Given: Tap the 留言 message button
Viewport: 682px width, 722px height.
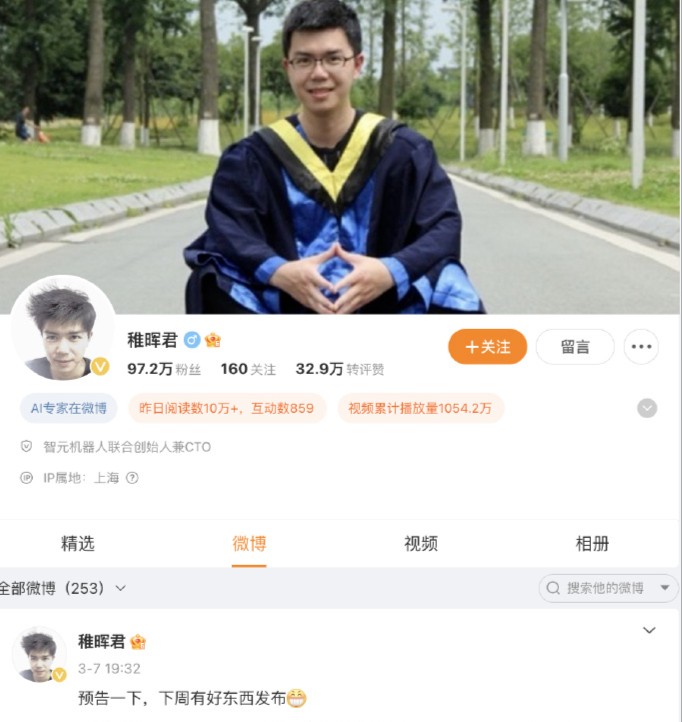Looking at the screenshot, I should tap(574, 347).
